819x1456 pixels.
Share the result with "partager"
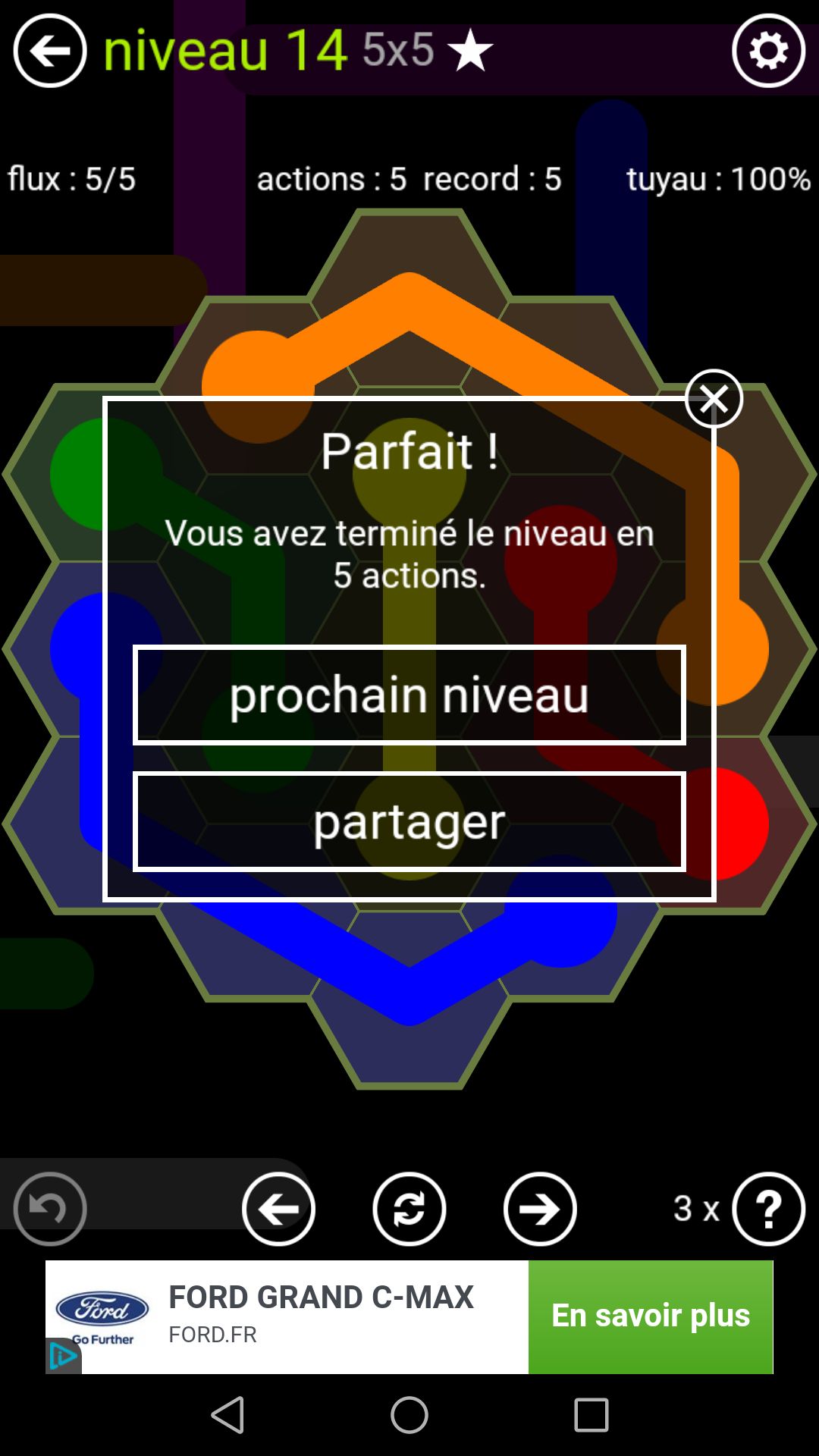point(409,821)
